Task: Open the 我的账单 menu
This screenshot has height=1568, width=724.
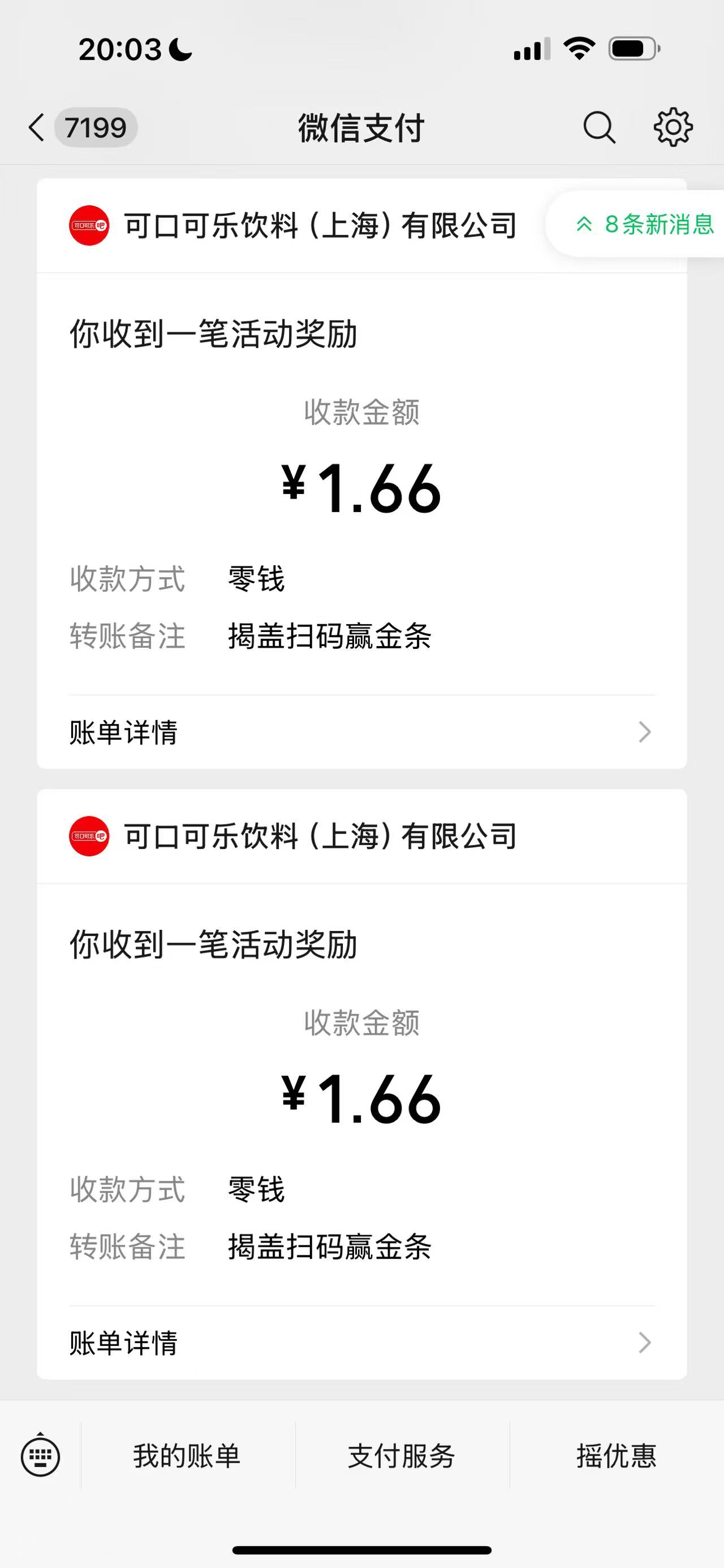Action: click(187, 1456)
